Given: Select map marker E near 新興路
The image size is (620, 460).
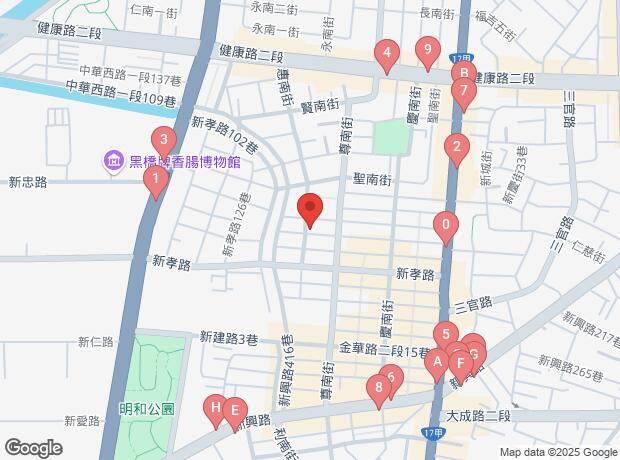Looking at the screenshot, I should click(234, 410).
